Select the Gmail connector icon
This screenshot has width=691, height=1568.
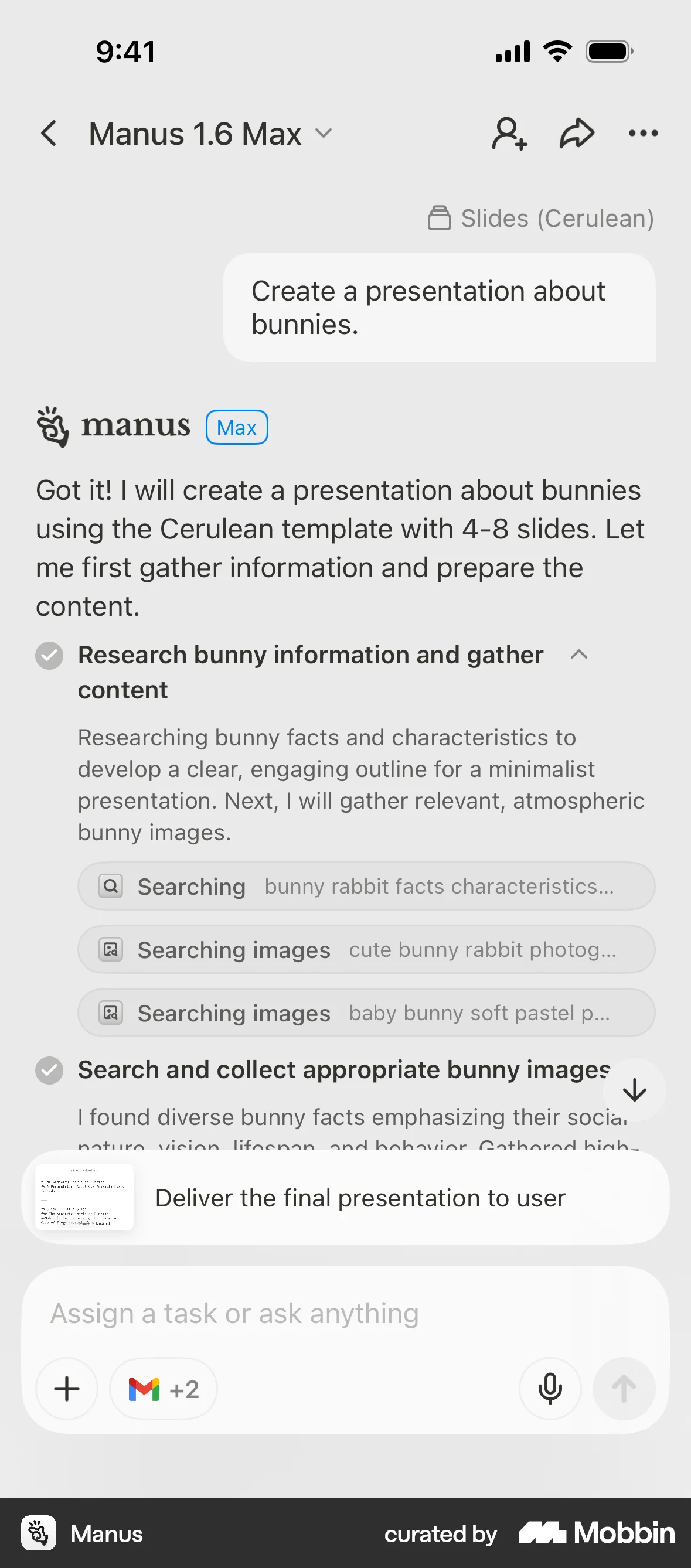click(x=144, y=1389)
